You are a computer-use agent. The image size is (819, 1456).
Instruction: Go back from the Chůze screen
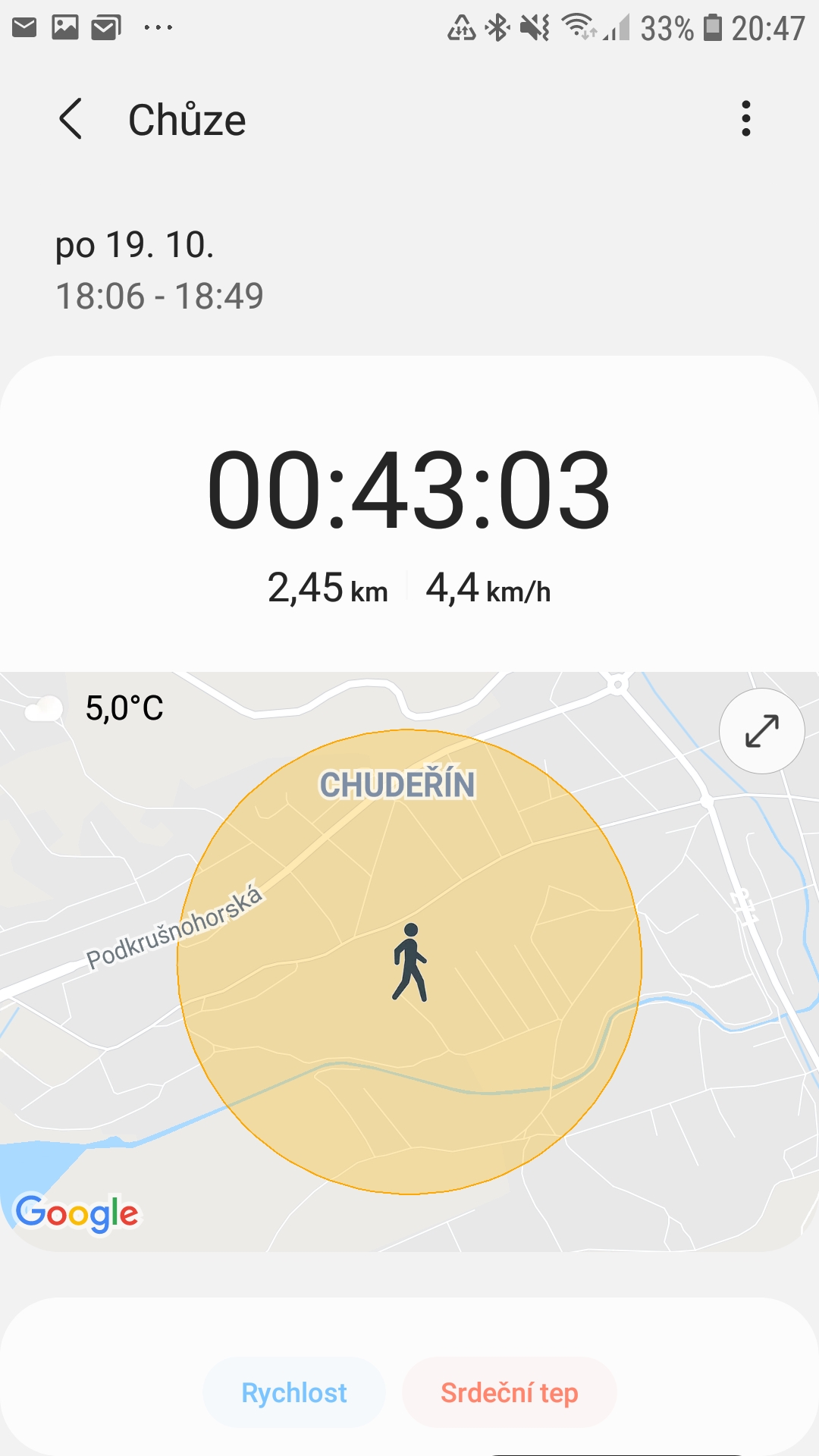point(71,119)
